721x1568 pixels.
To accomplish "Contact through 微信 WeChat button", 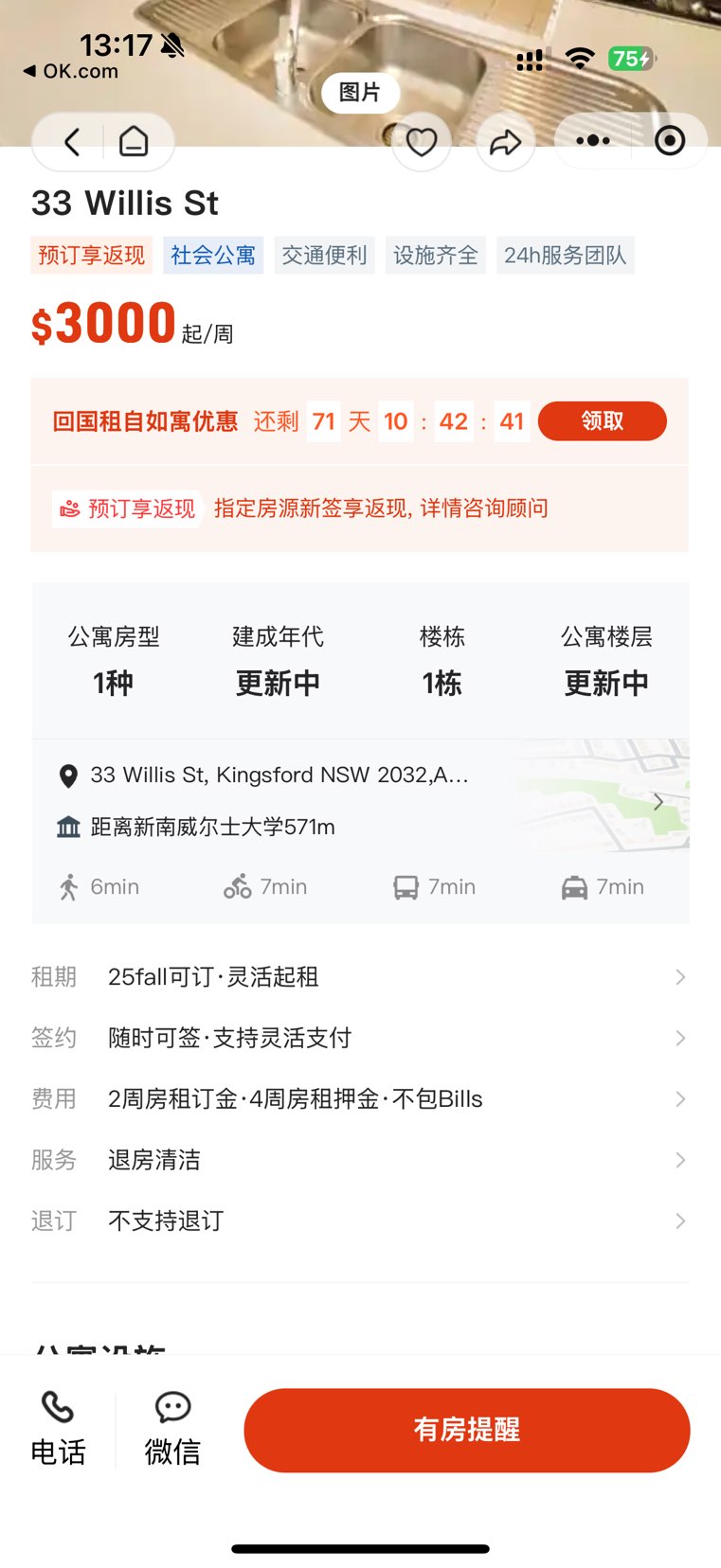I will tap(172, 1429).
